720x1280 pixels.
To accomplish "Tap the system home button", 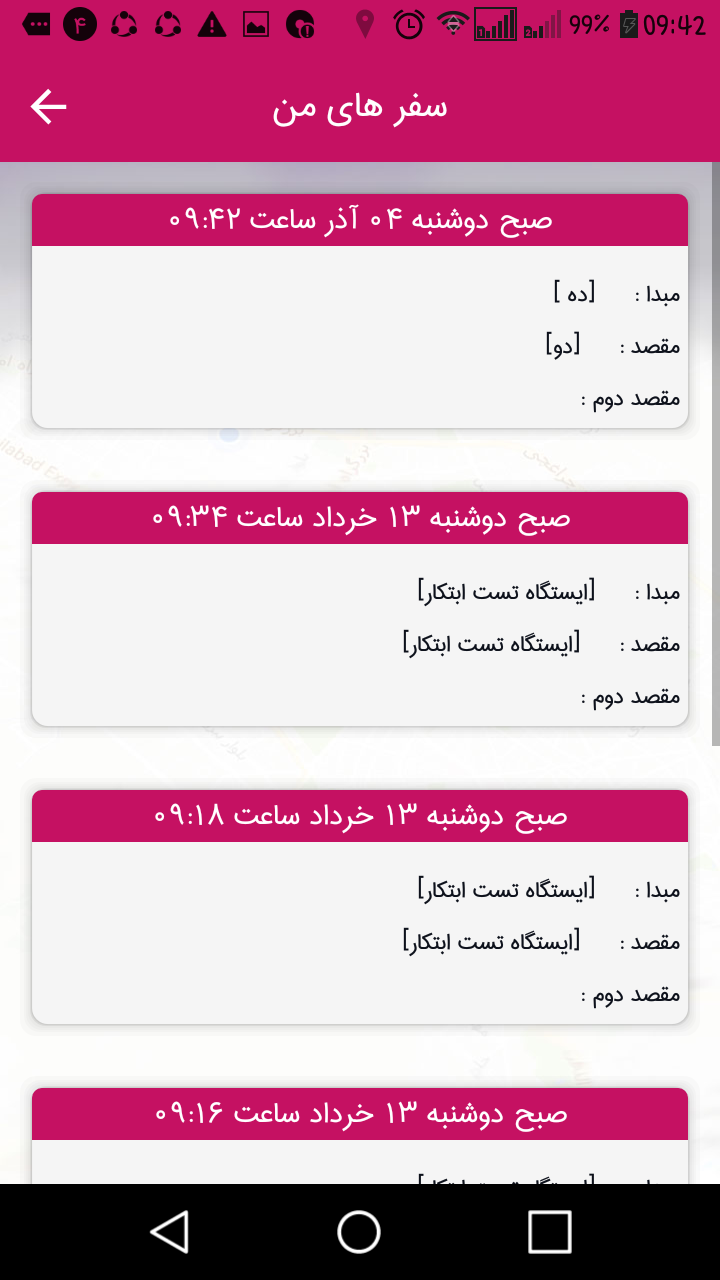I will [x=359, y=1232].
